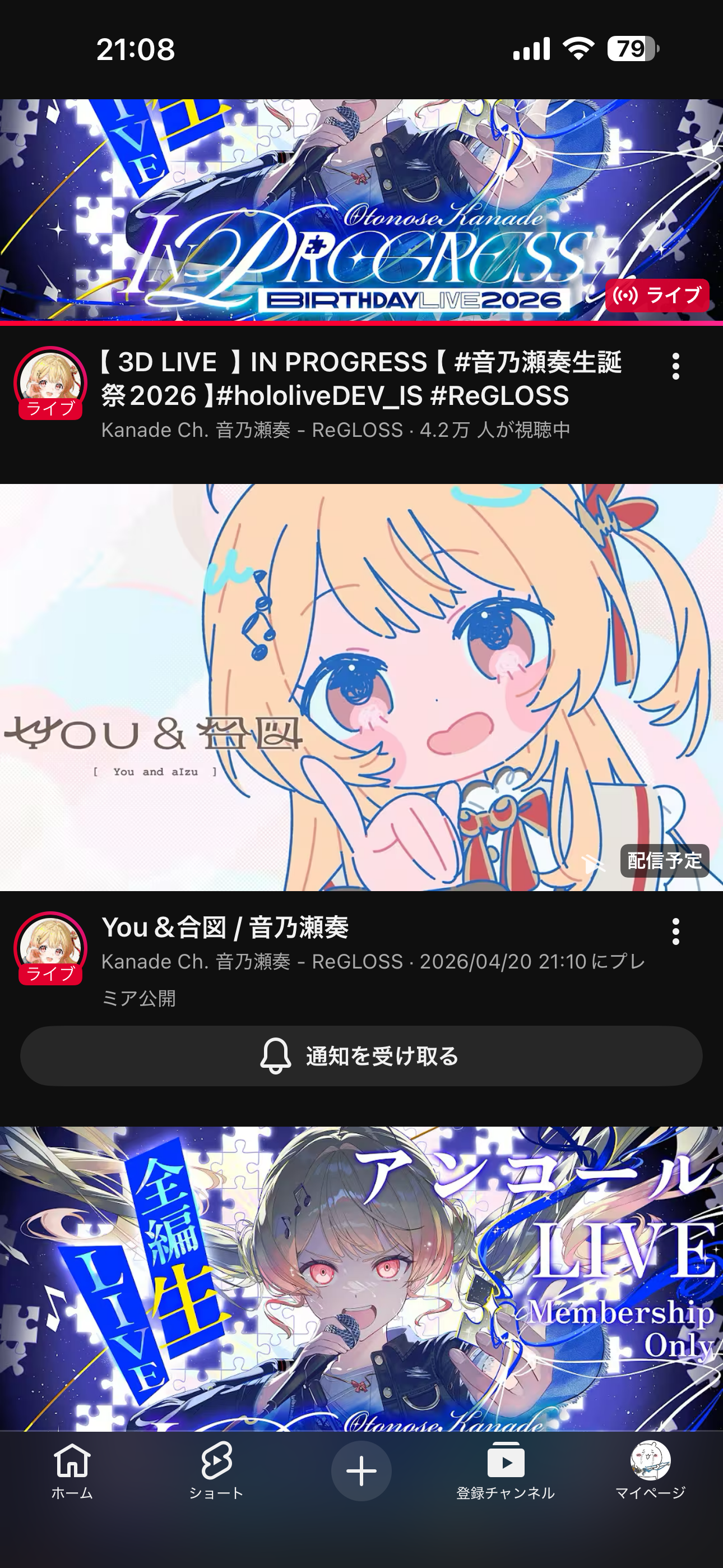Viewport: 723px width, 1568px height.
Task: Open the You & 合図 premiere thumbnail
Action: 361,688
